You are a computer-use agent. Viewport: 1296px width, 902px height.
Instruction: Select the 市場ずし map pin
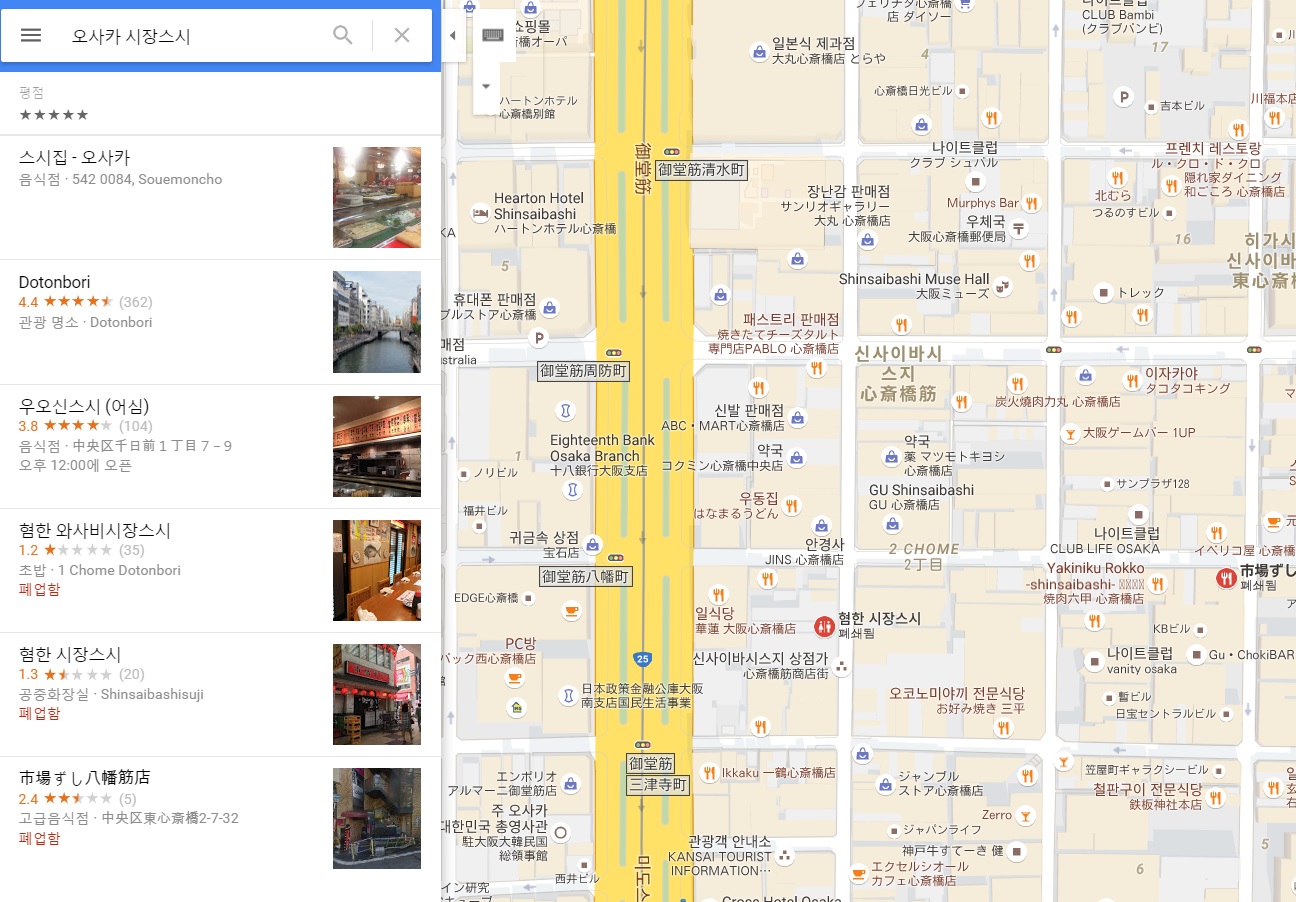point(1225,577)
